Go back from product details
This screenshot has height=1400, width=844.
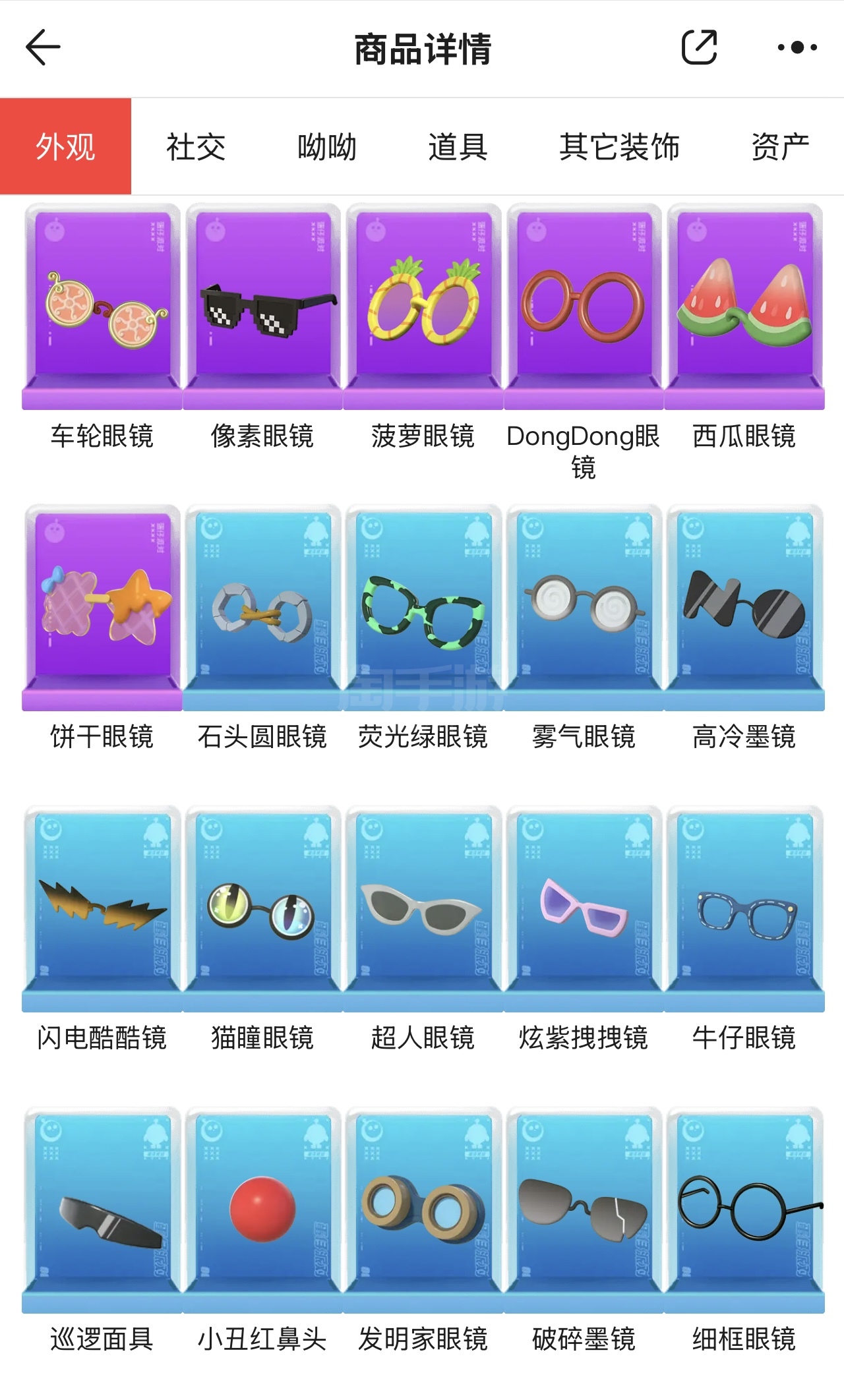(43, 47)
